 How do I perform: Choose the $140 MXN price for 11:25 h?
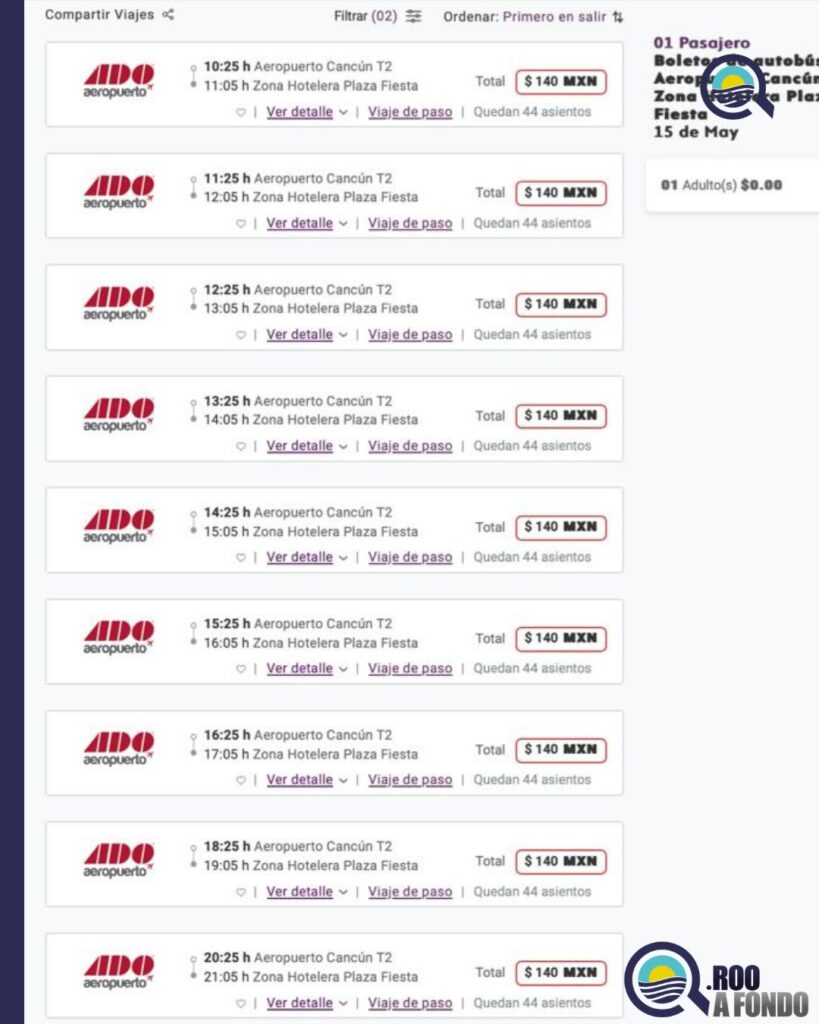tap(561, 193)
